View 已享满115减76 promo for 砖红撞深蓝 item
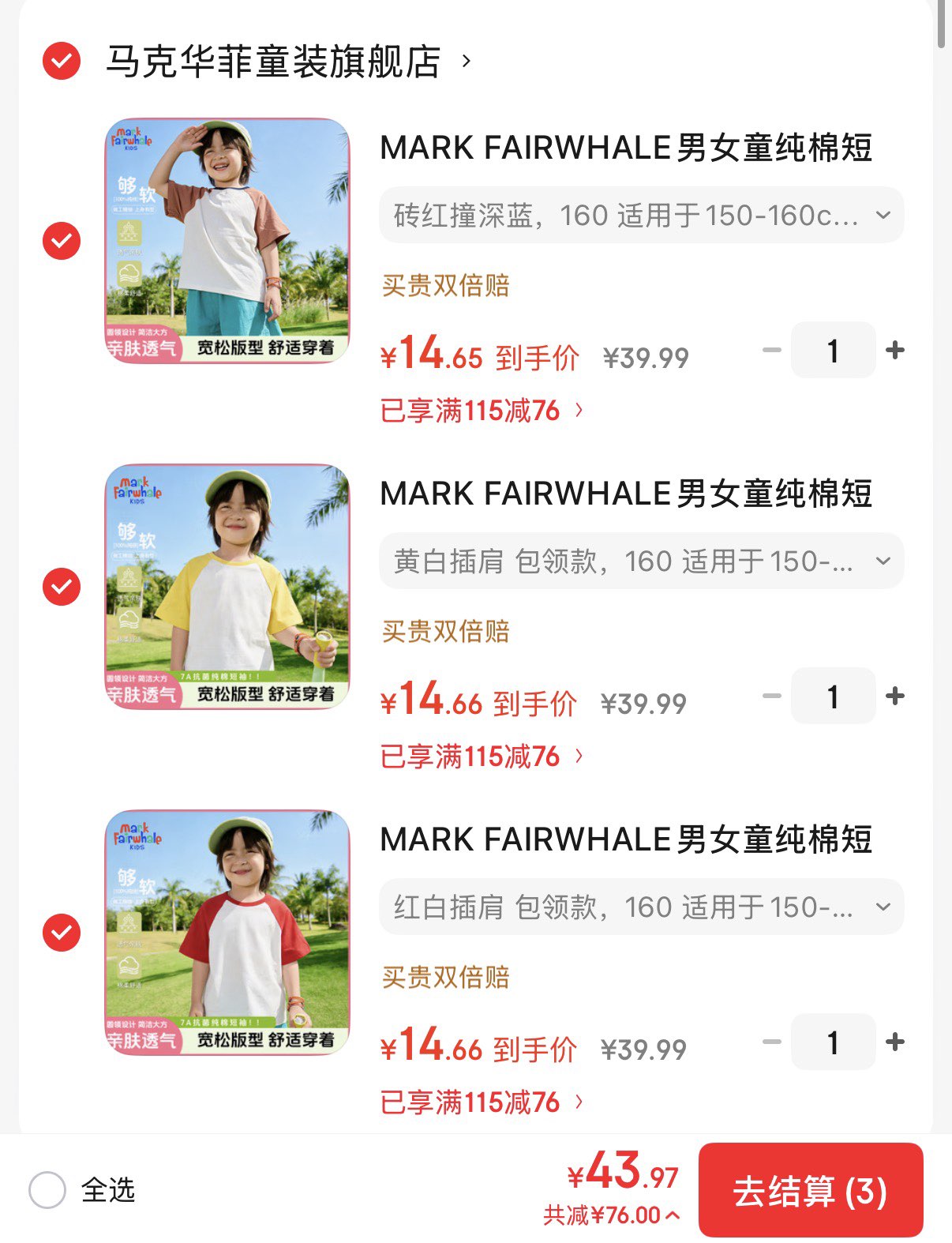952x1243 pixels. (482, 411)
